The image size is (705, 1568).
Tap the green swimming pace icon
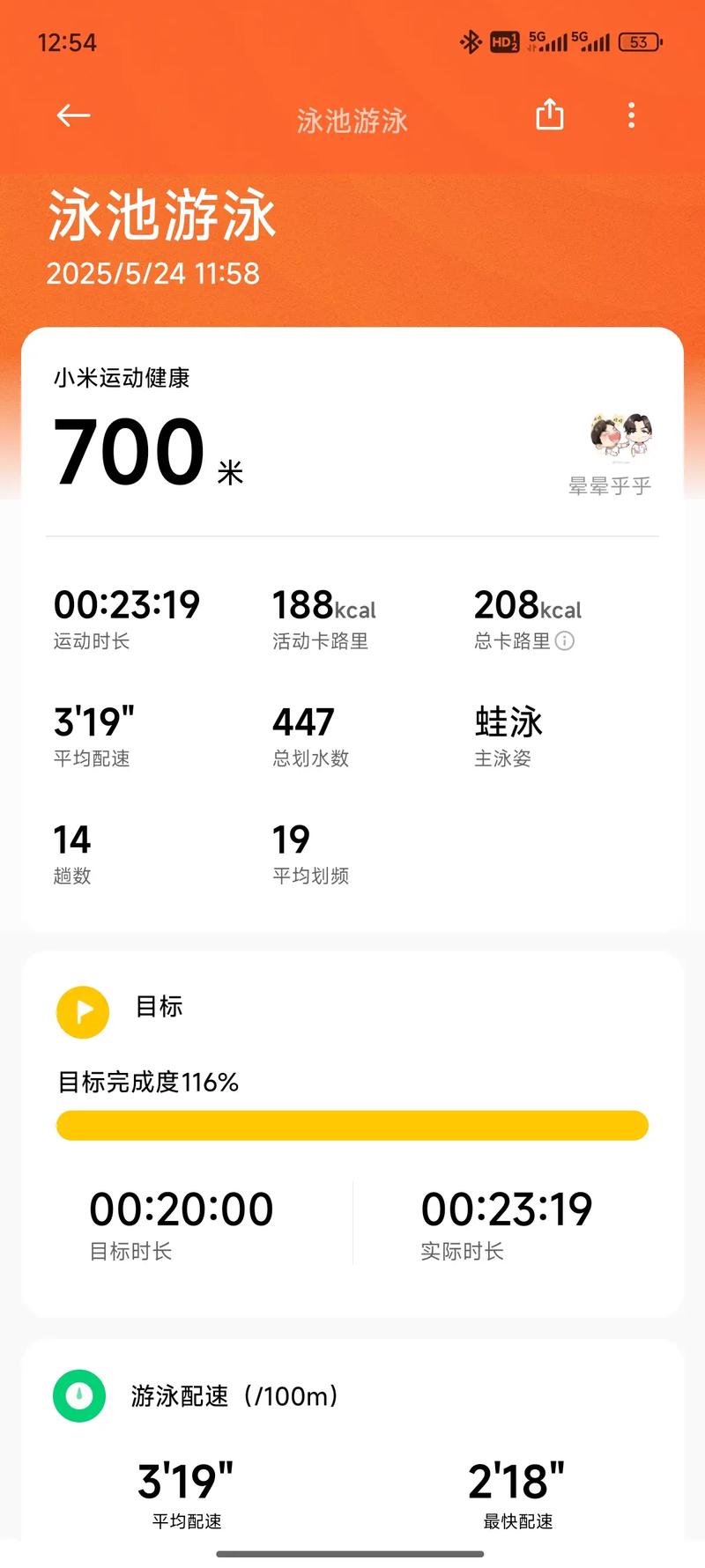coord(82,1396)
